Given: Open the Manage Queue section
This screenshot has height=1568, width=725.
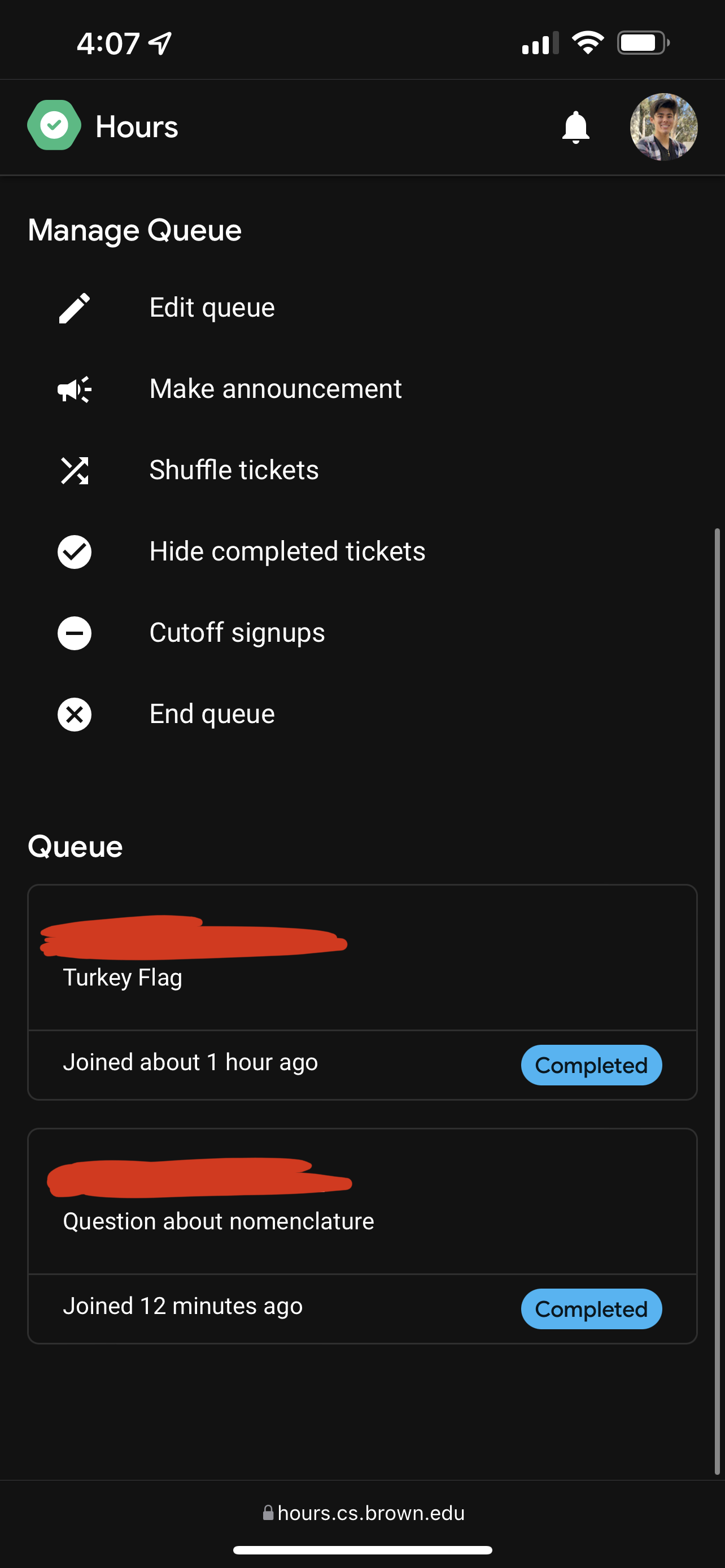Looking at the screenshot, I should point(135,230).
